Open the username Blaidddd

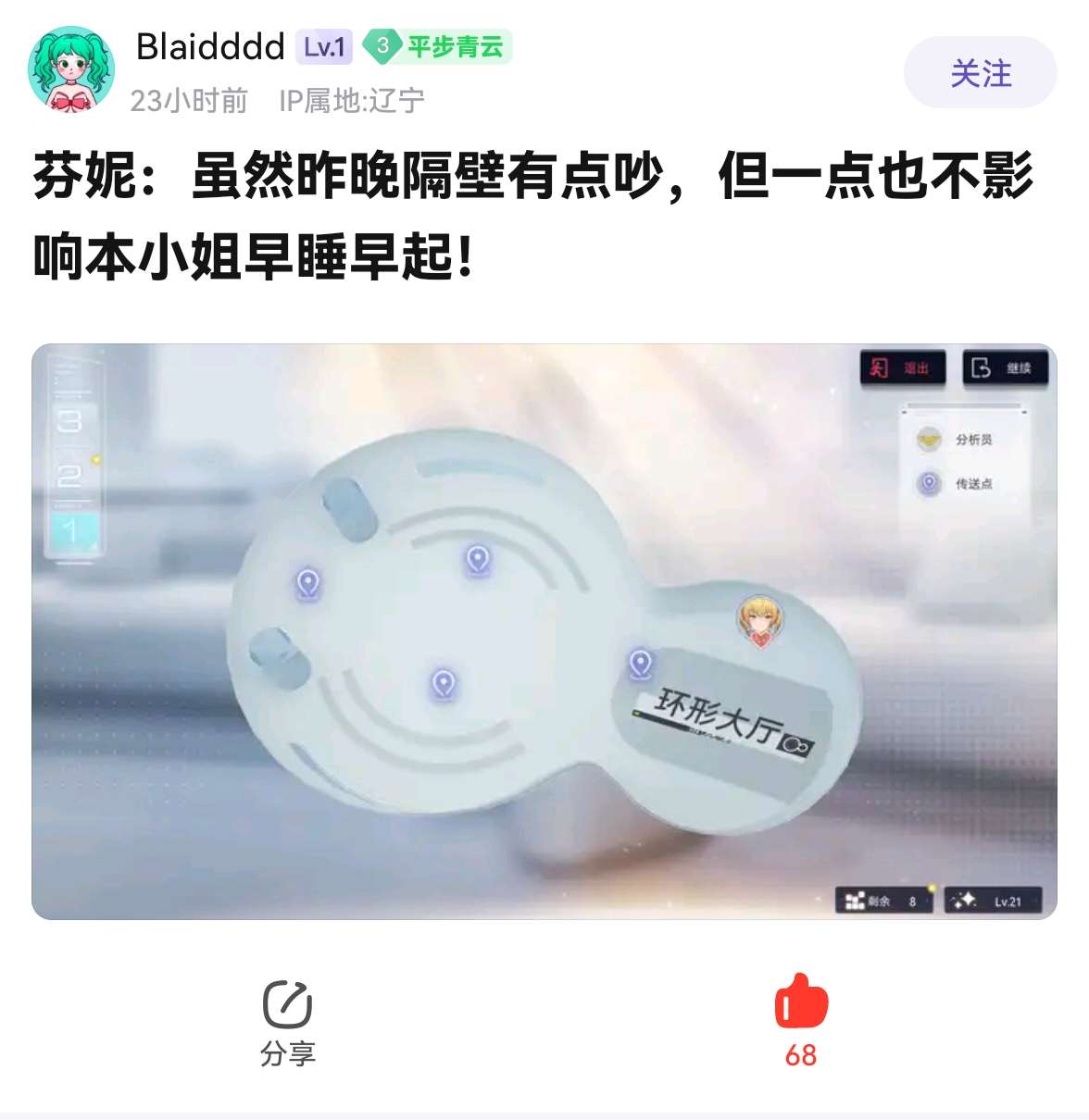point(210,46)
